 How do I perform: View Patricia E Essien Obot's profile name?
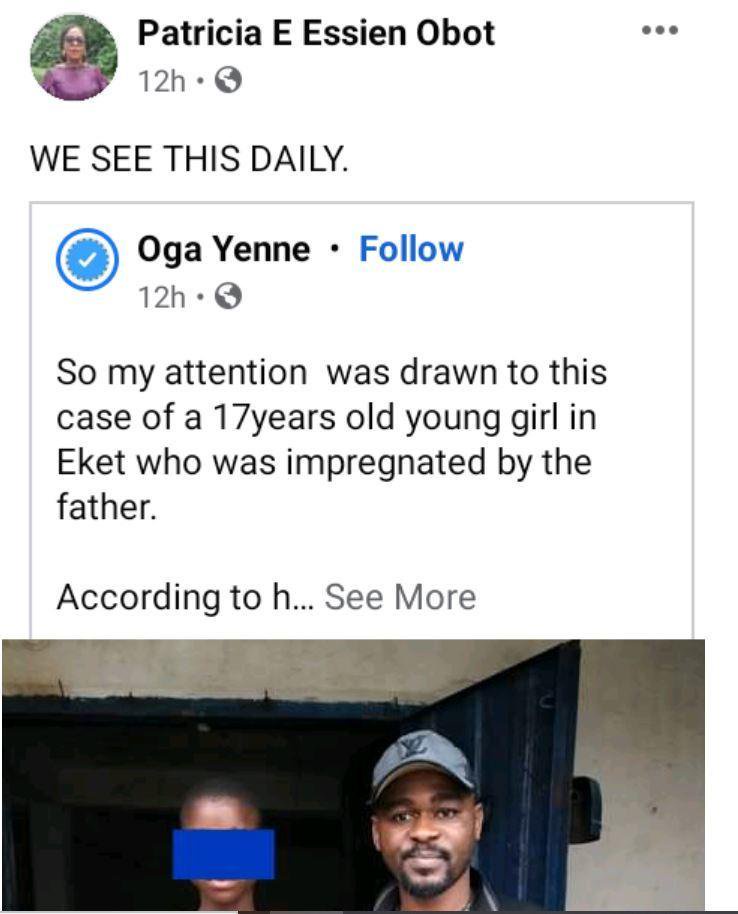pyautogui.click(x=316, y=33)
